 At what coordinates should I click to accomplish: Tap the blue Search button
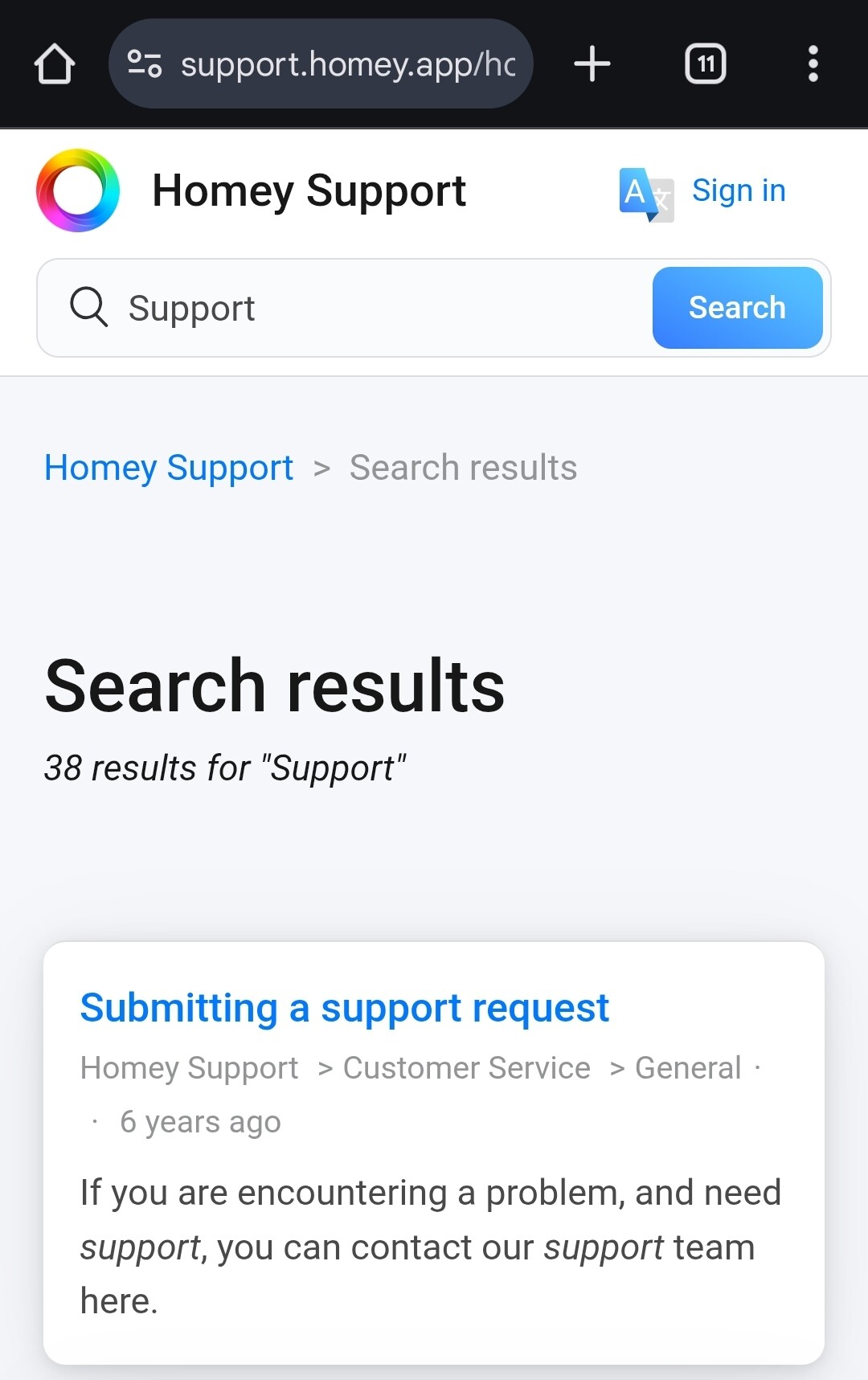[737, 308]
